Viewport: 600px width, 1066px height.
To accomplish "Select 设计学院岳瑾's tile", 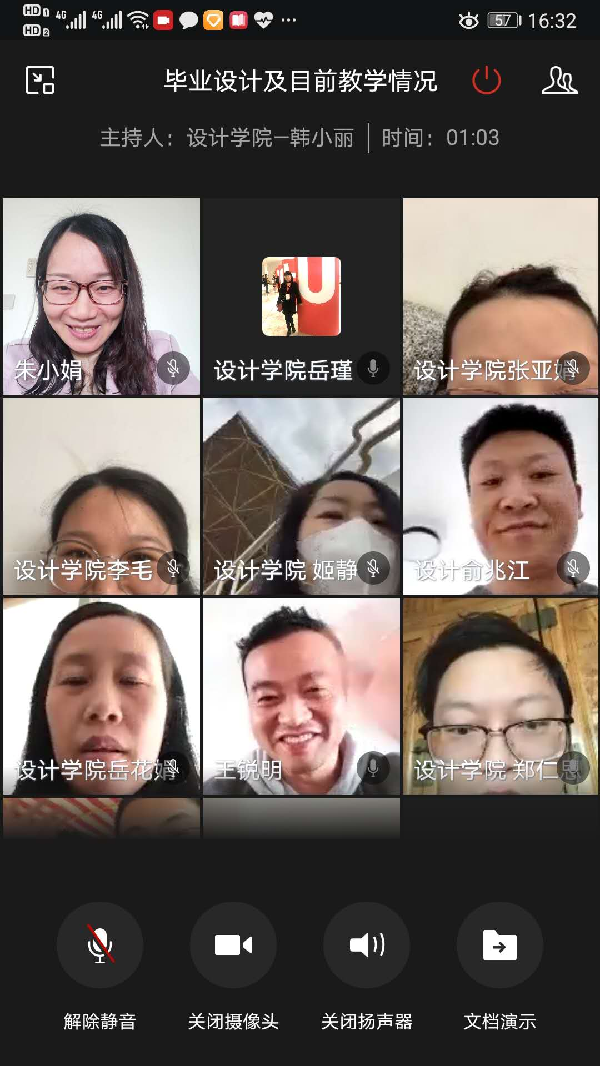I will [301, 296].
